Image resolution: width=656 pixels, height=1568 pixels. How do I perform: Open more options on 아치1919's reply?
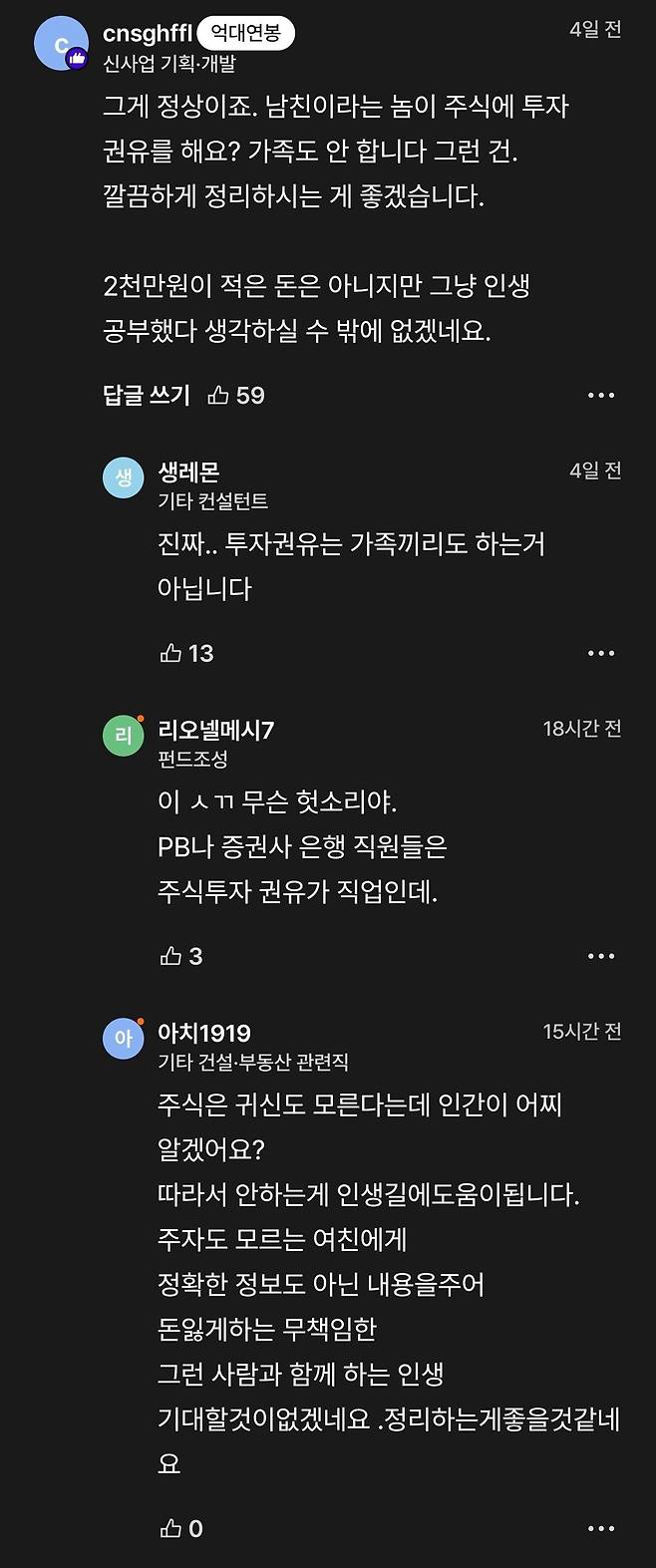point(601,1529)
